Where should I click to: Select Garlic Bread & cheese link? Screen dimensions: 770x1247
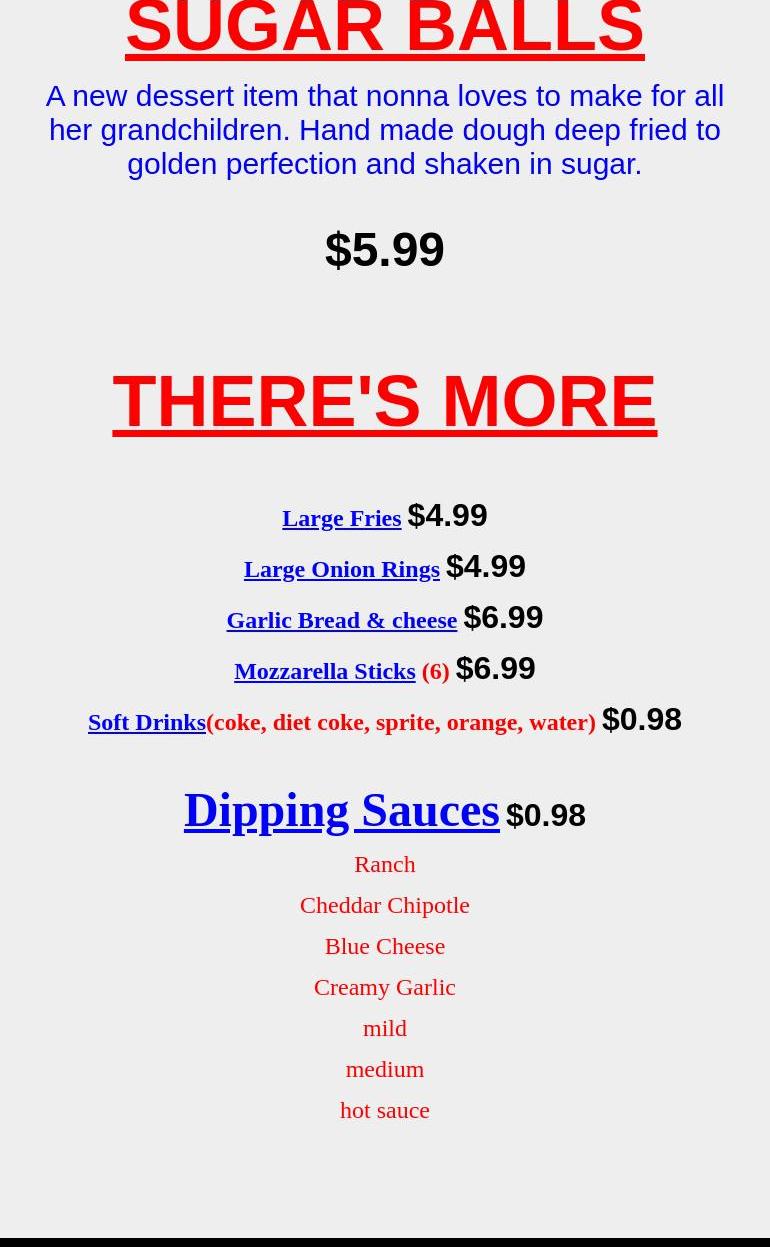coord(341,620)
